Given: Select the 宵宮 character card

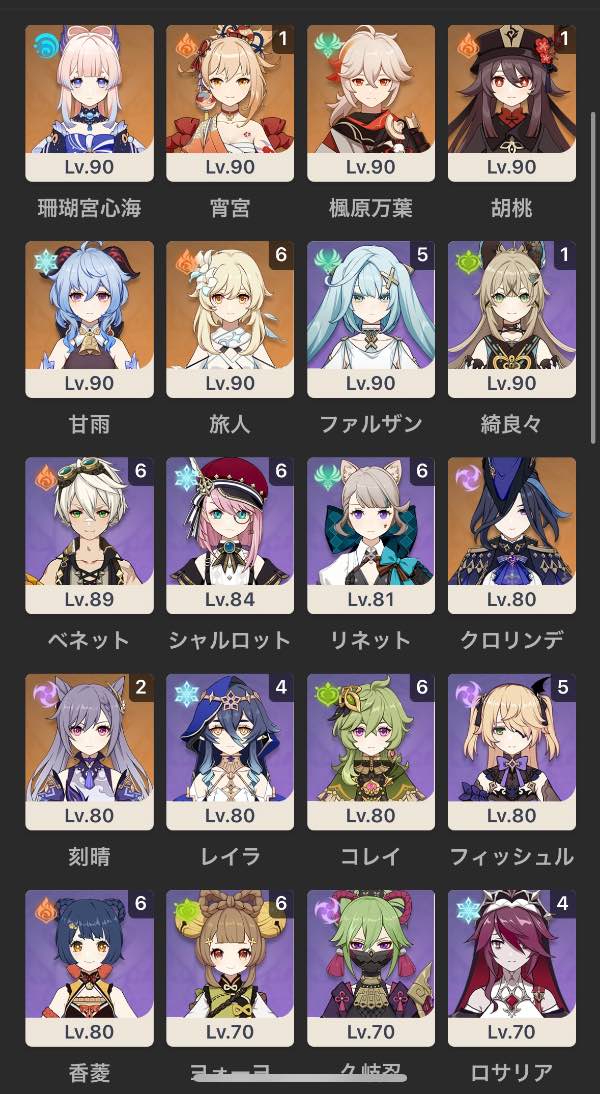Looking at the screenshot, I should point(230,103).
